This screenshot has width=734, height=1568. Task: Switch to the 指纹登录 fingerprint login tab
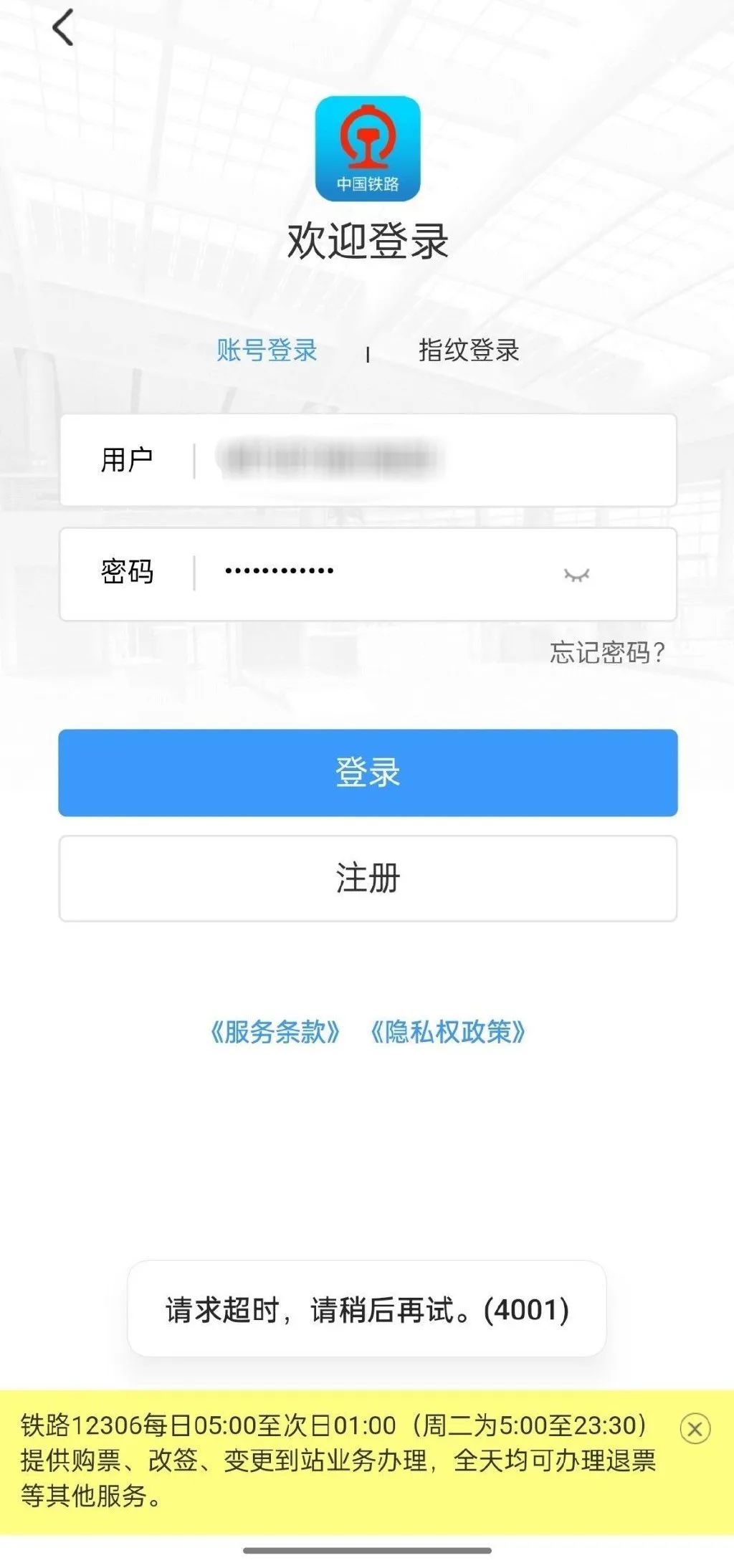coord(470,352)
